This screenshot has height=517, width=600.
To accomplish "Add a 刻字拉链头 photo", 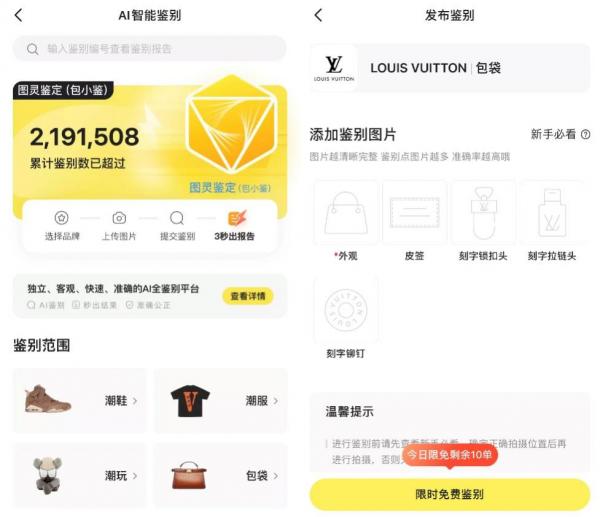I will 552,212.
